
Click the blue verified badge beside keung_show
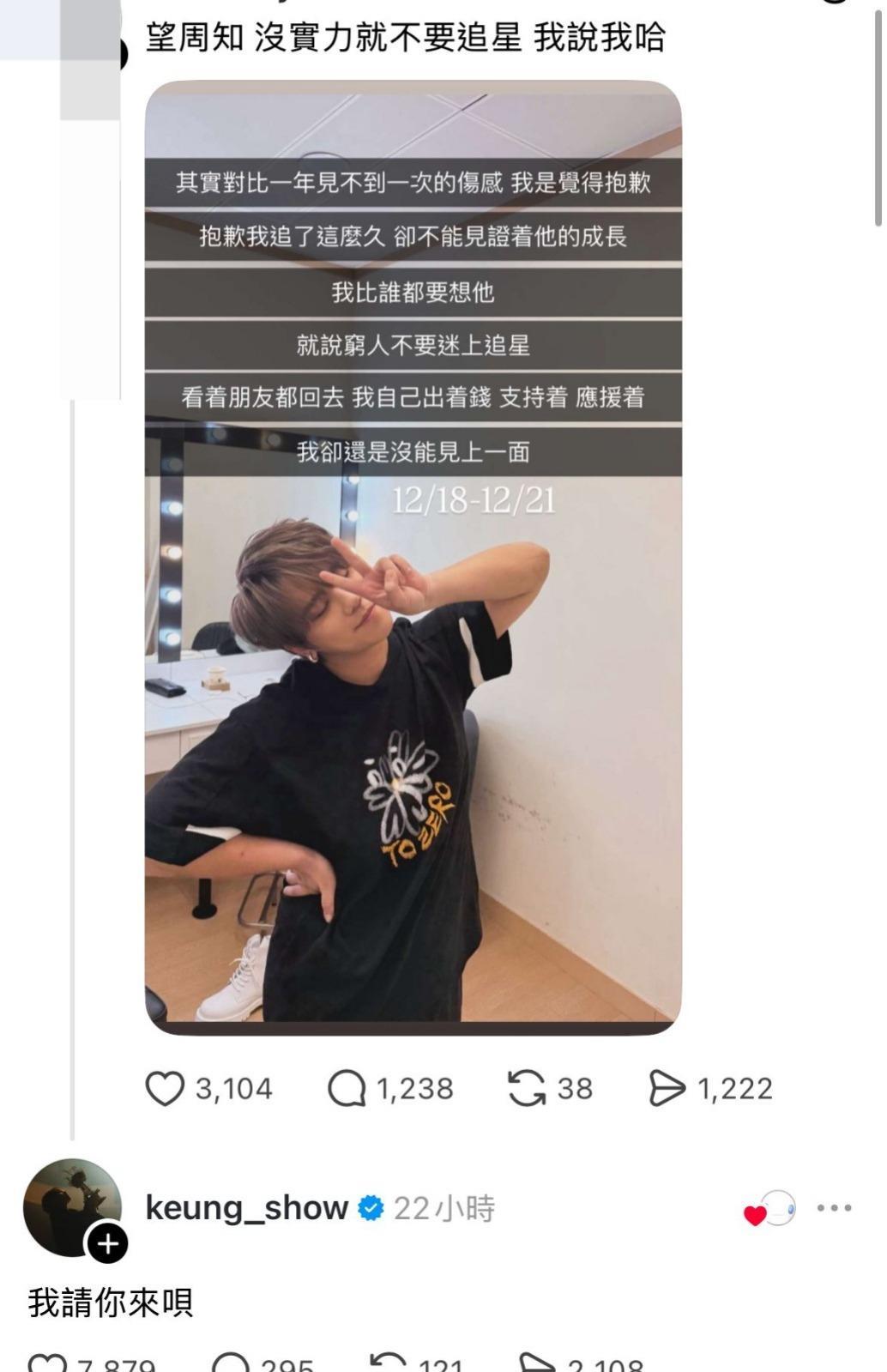(x=369, y=1205)
